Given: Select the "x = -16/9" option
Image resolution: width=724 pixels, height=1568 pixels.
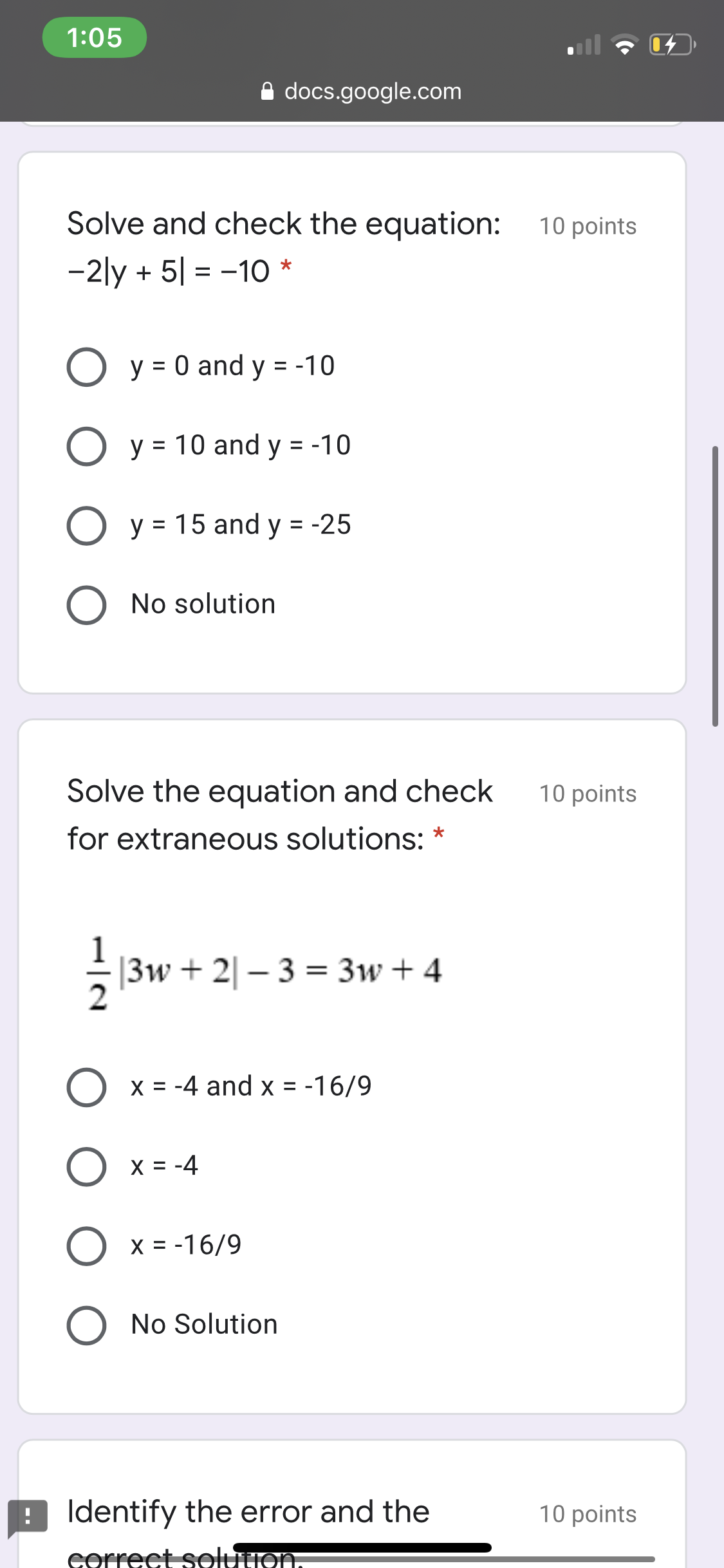Looking at the screenshot, I should coord(87,1246).
